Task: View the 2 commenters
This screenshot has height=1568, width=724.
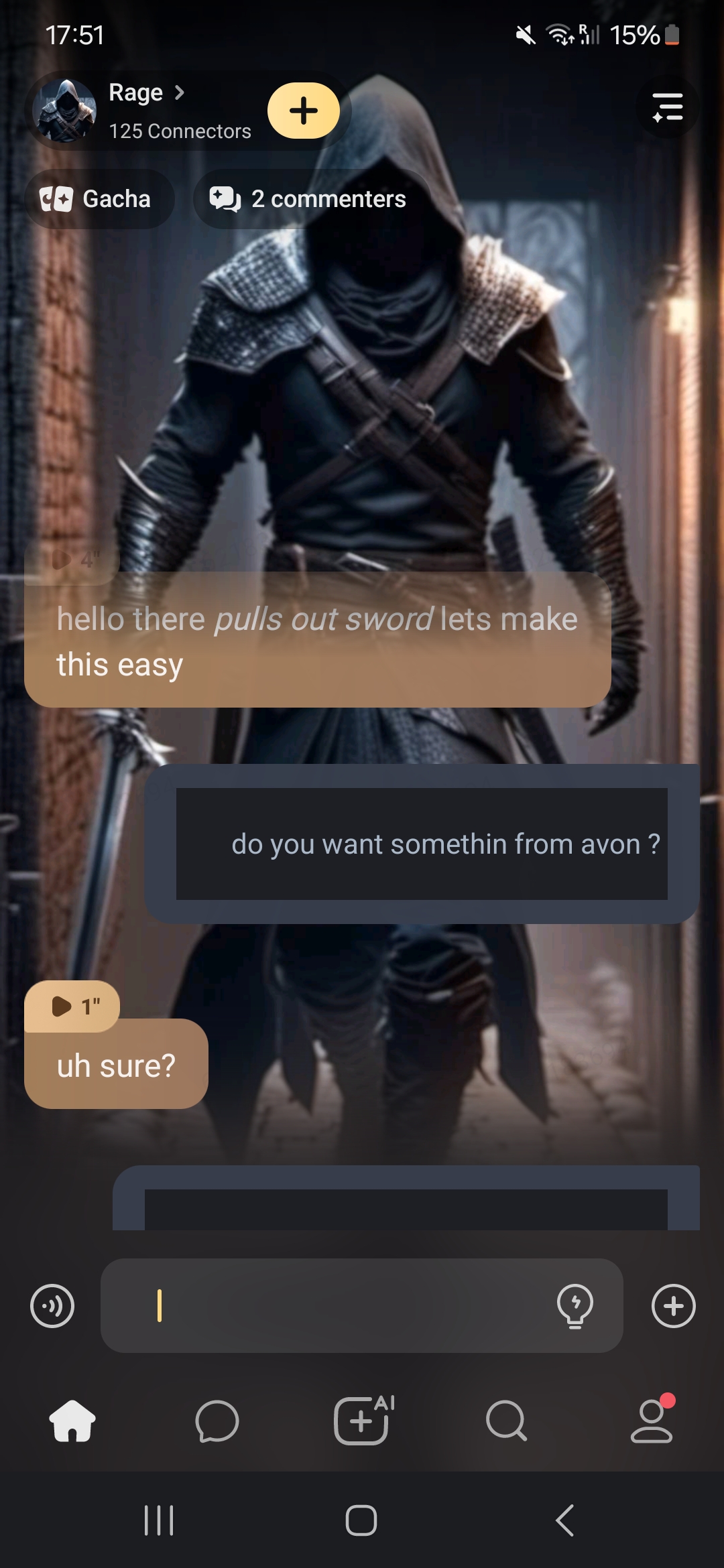Action: (x=312, y=199)
